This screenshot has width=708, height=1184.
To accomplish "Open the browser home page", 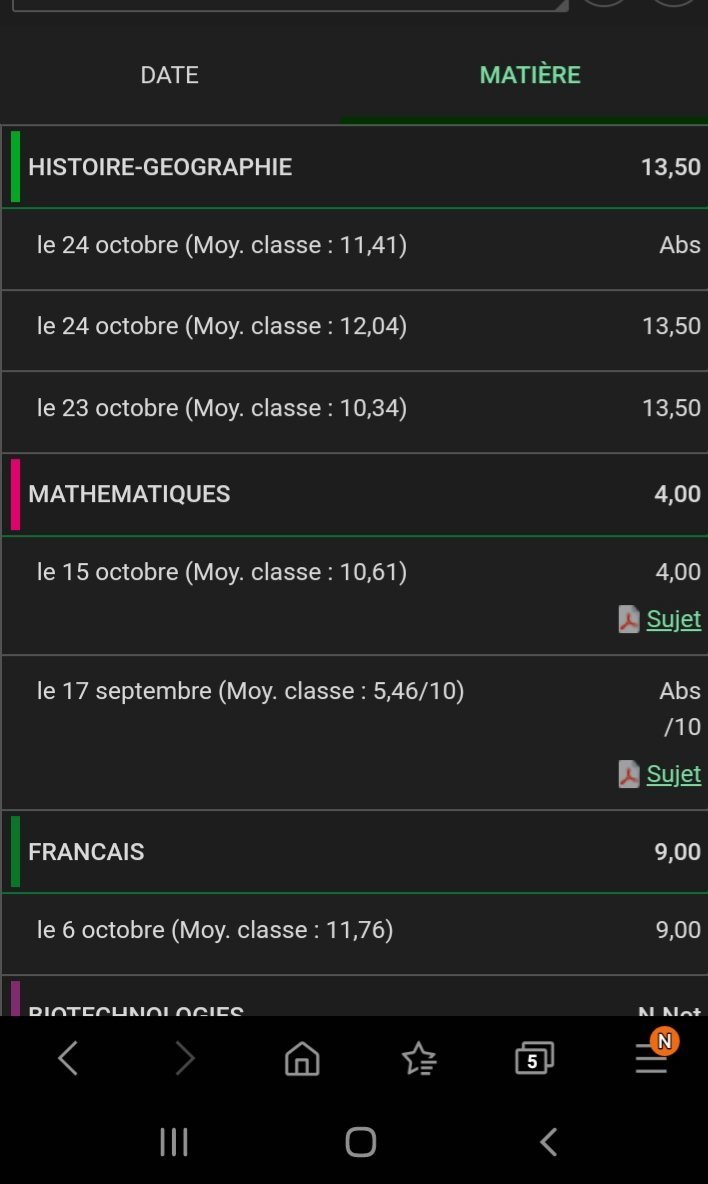I will click(x=302, y=1058).
